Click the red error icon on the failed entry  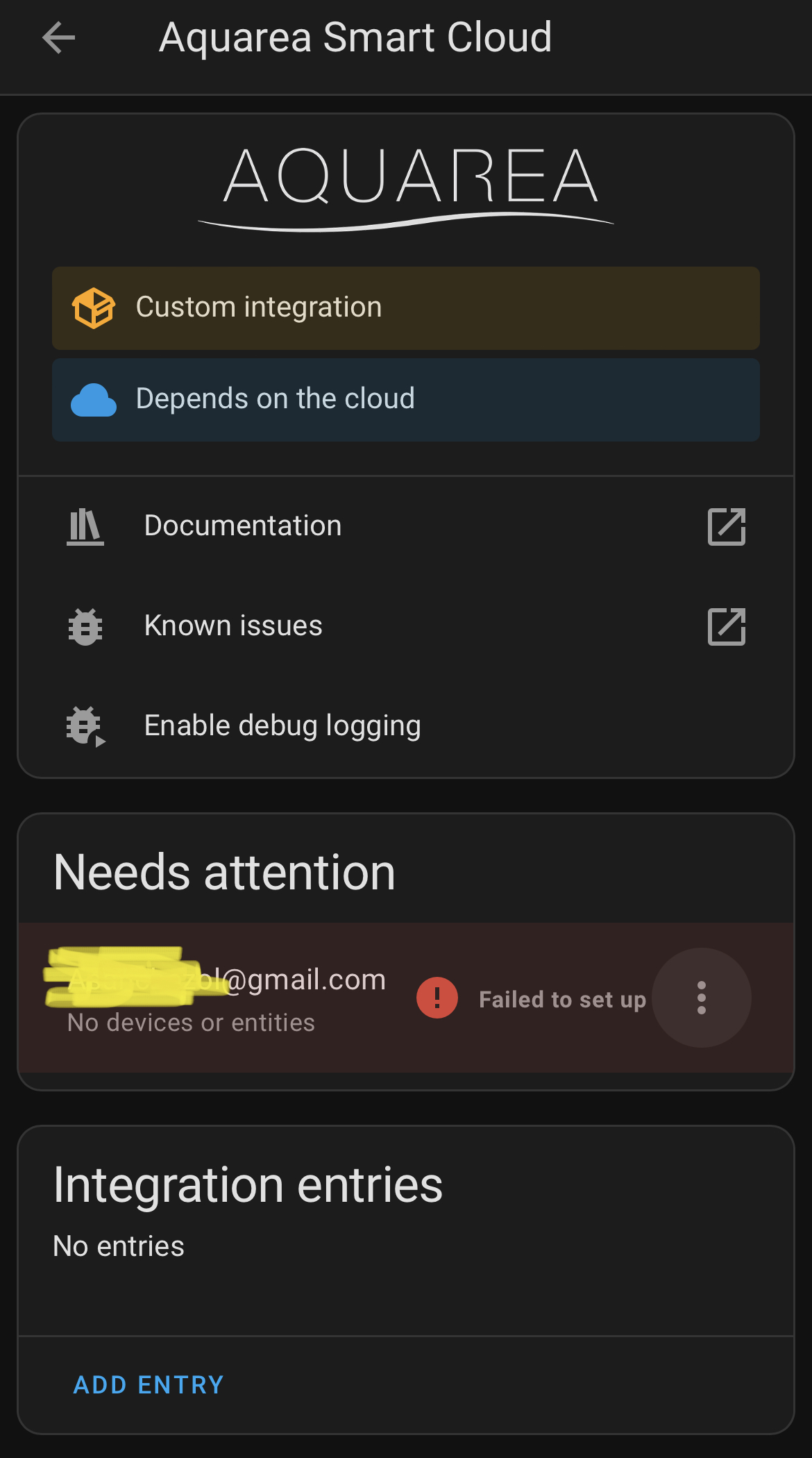(x=436, y=998)
